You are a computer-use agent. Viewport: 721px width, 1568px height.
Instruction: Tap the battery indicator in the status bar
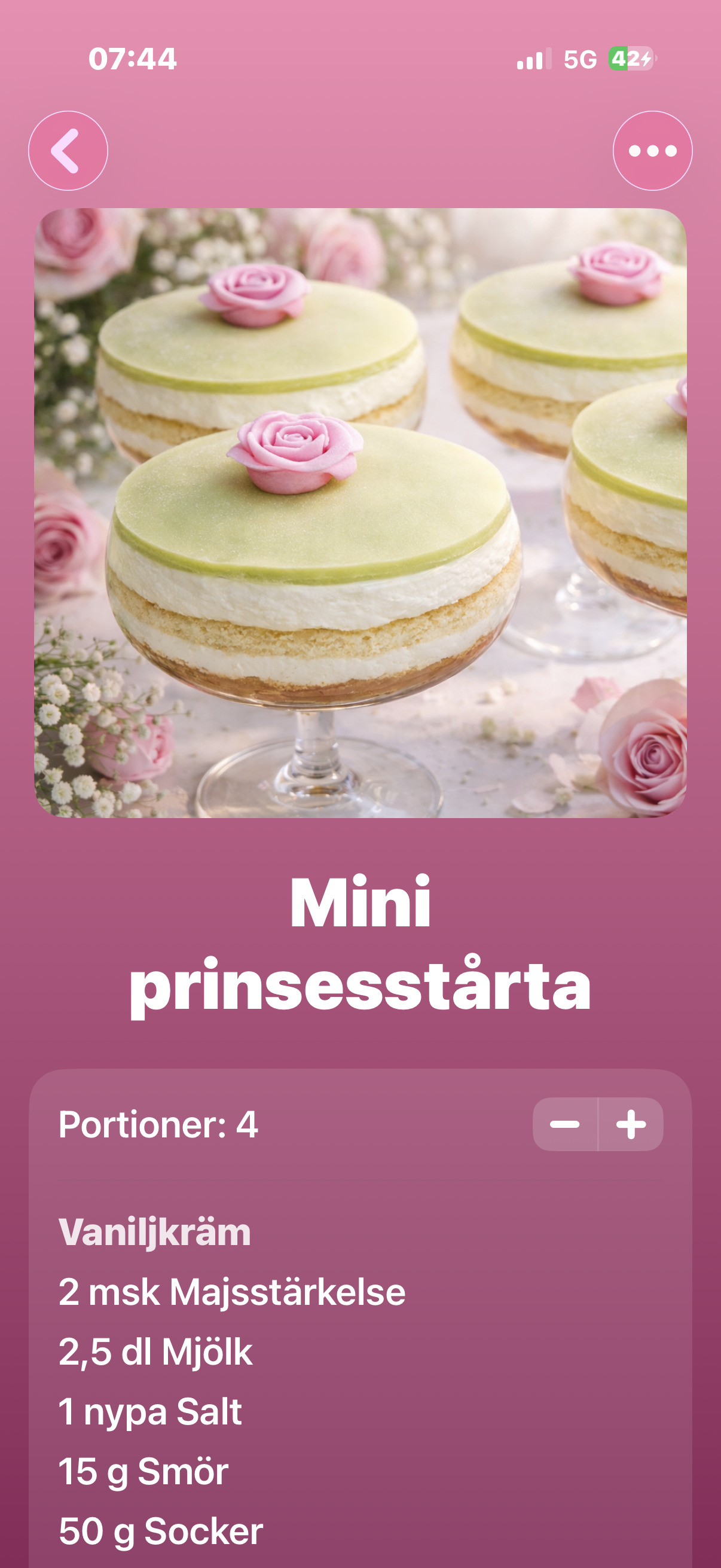(x=631, y=59)
